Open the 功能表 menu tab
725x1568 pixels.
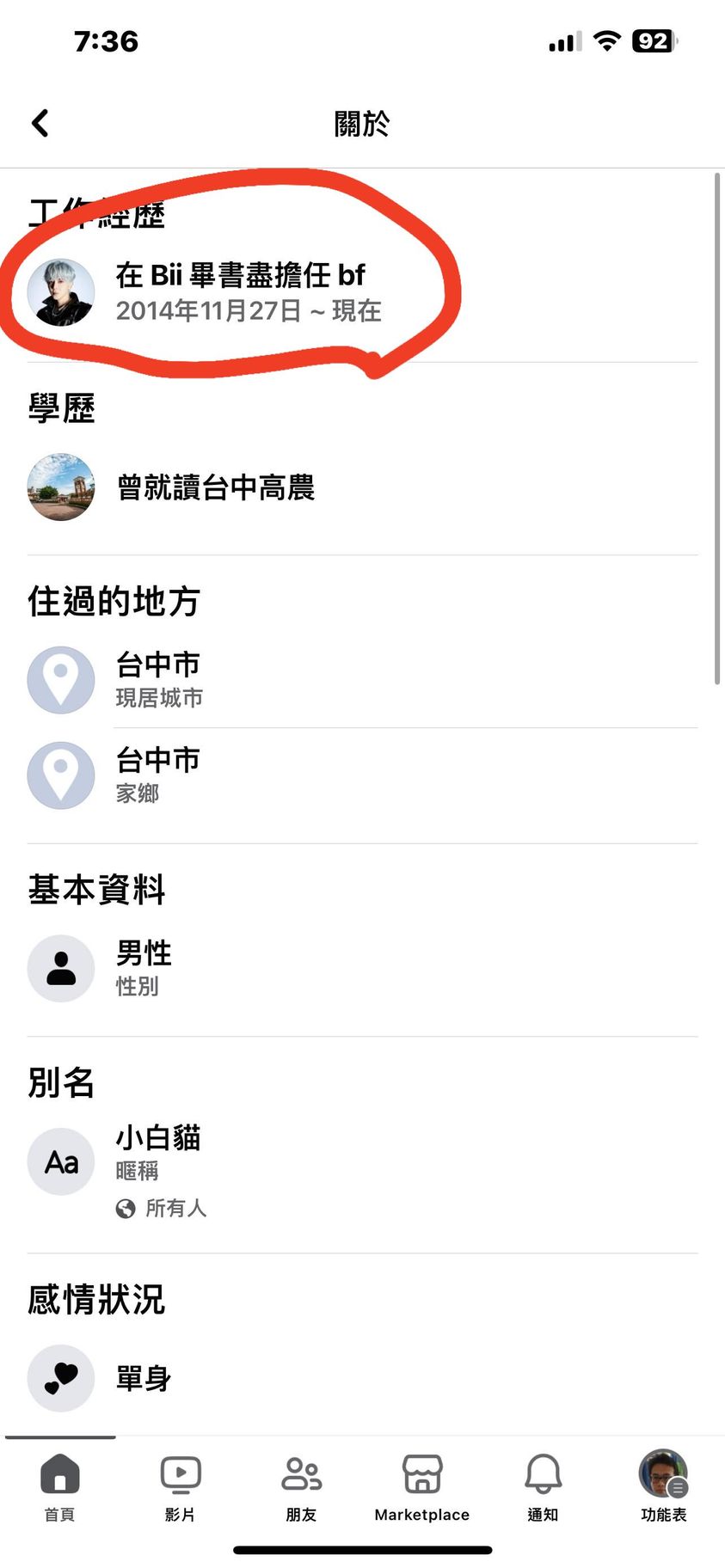coord(663,1487)
